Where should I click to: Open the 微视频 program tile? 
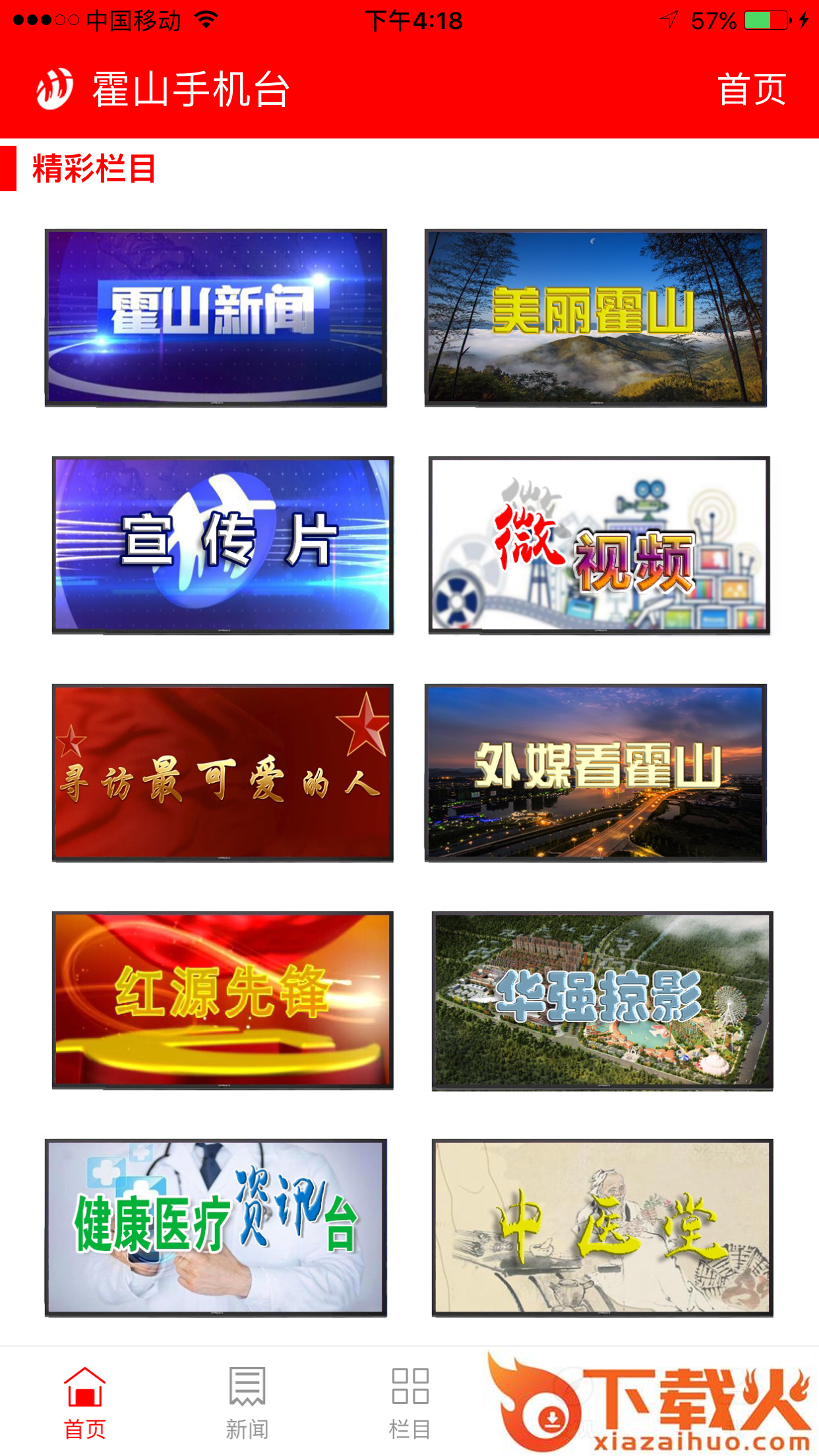coord(599,545)
